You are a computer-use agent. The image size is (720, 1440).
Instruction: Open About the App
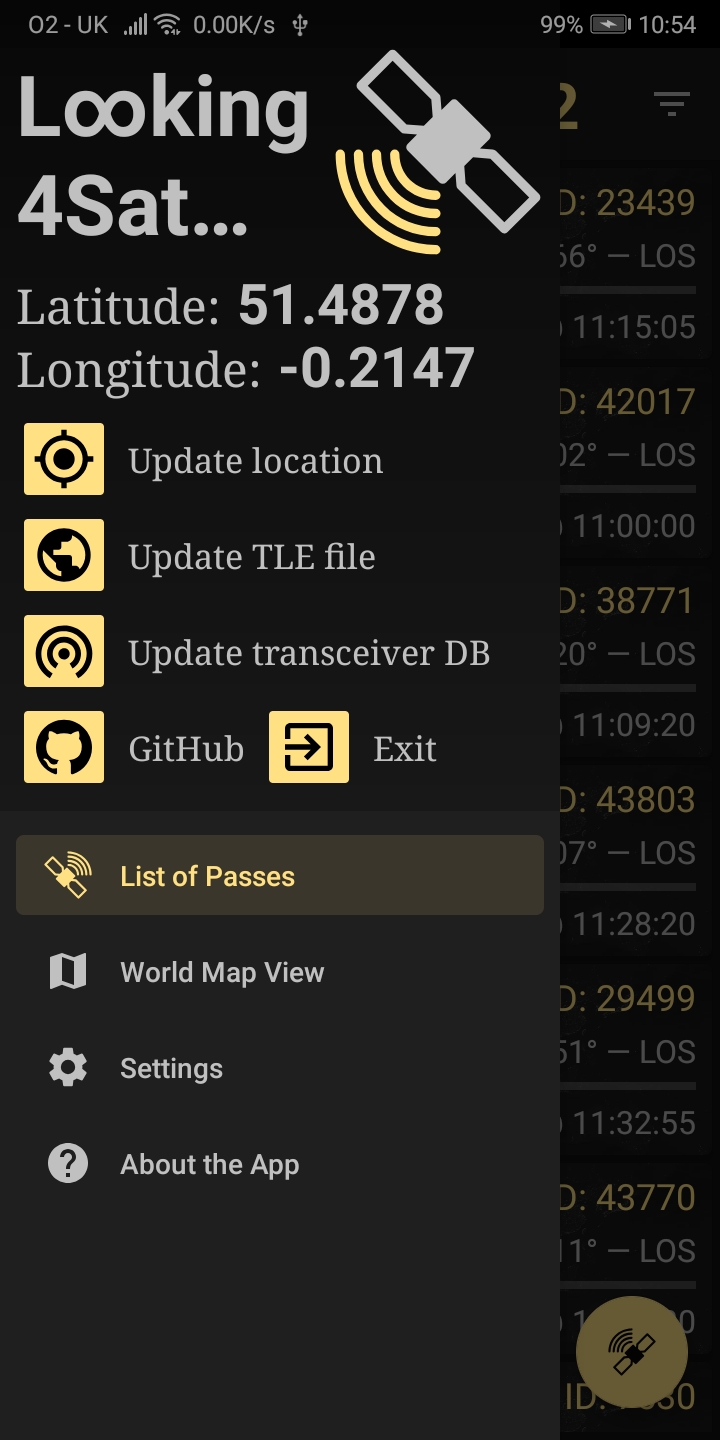point(209,1164)
